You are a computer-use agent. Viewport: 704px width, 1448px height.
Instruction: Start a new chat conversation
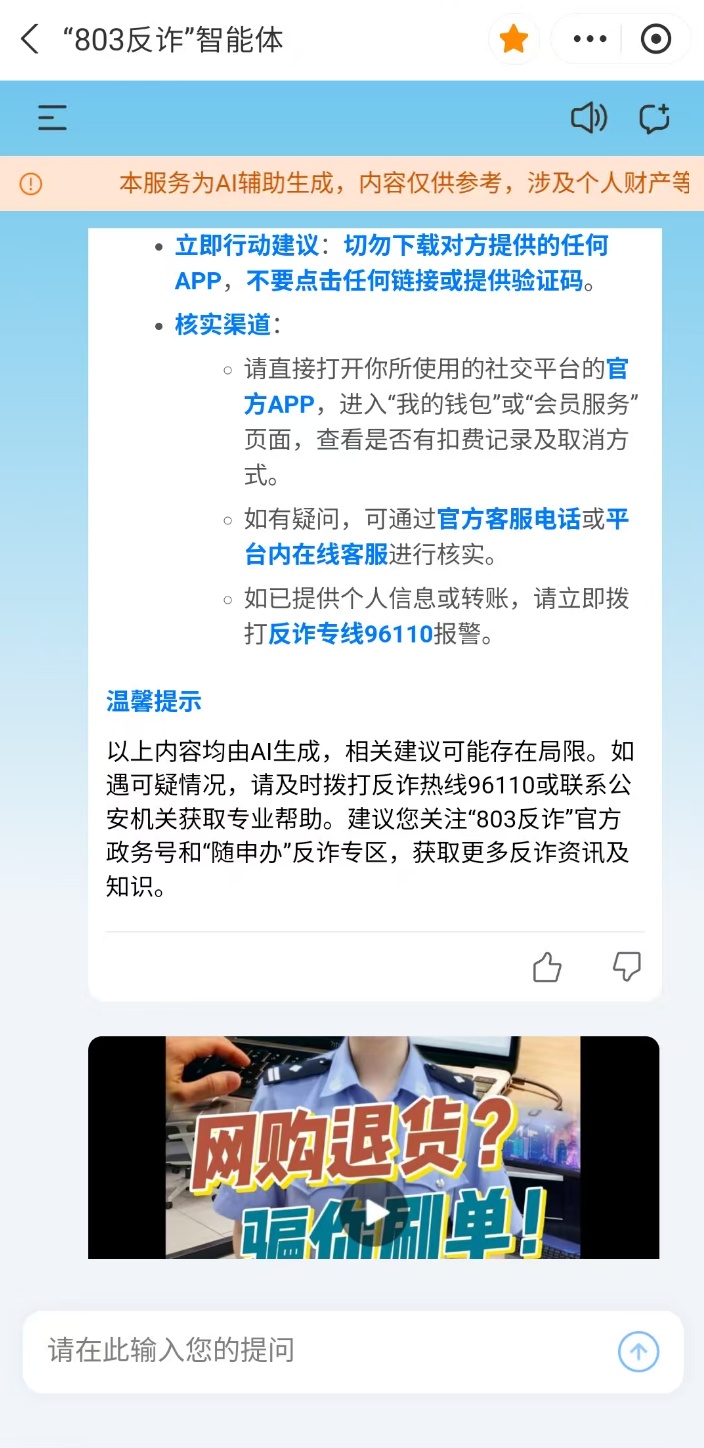click(654, 118)
